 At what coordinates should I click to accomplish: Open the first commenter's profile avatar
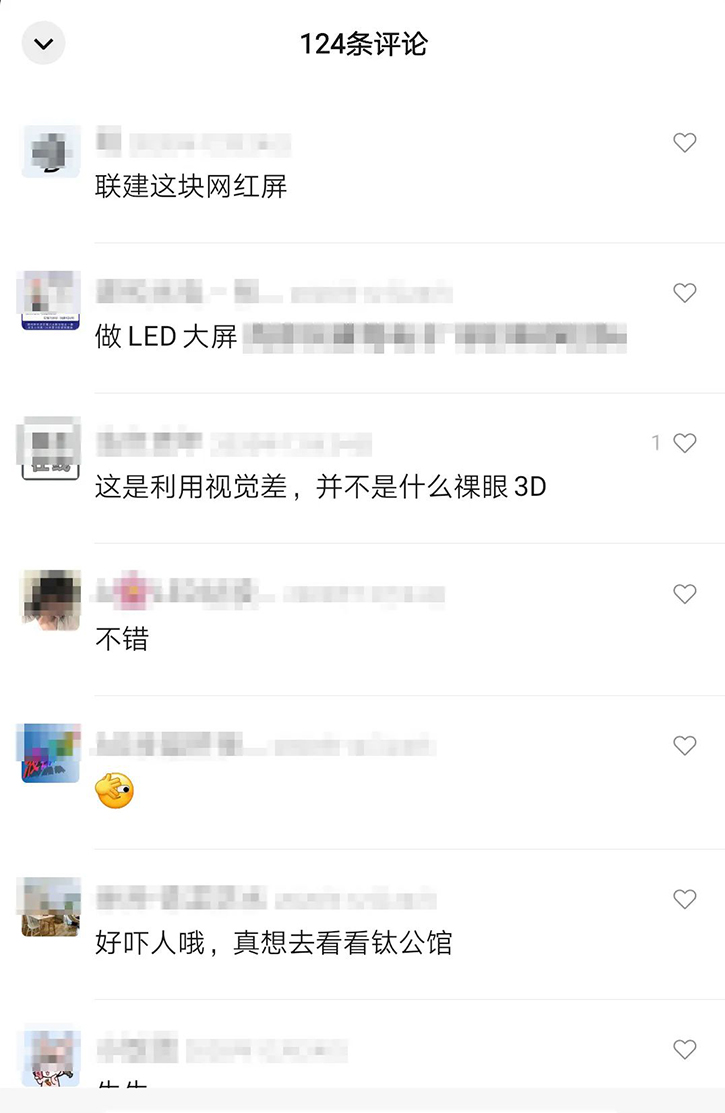point(50,150)
